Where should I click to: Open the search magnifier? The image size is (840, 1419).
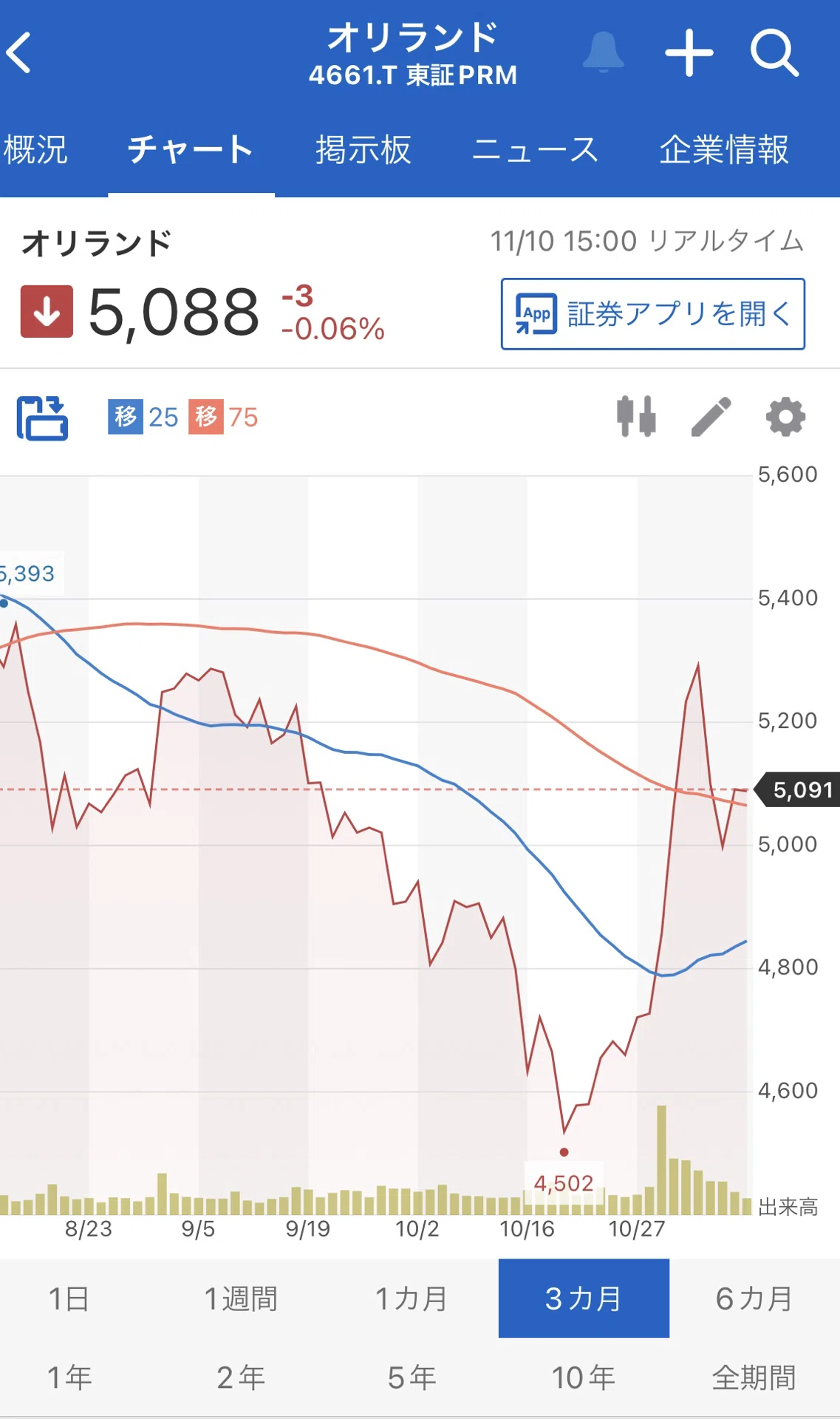774,53
